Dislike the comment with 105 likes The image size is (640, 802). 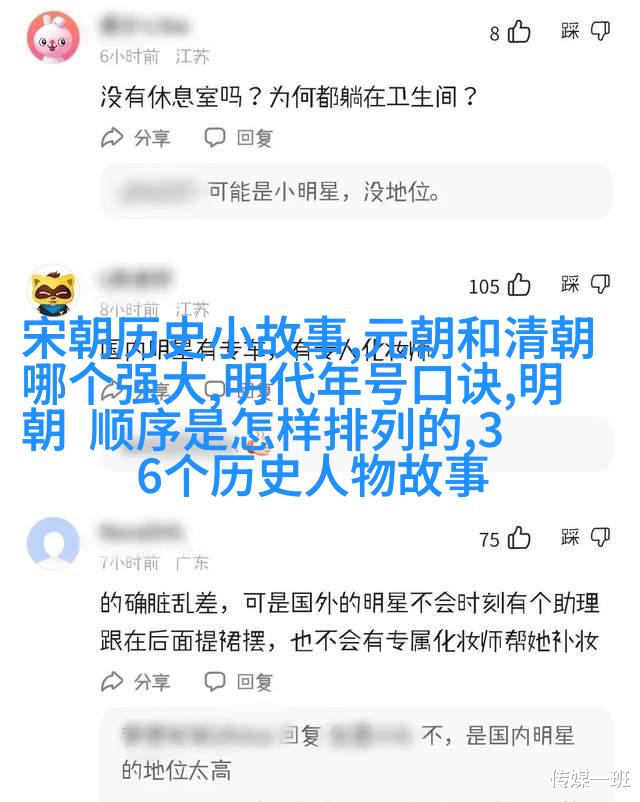pos(599,285)
